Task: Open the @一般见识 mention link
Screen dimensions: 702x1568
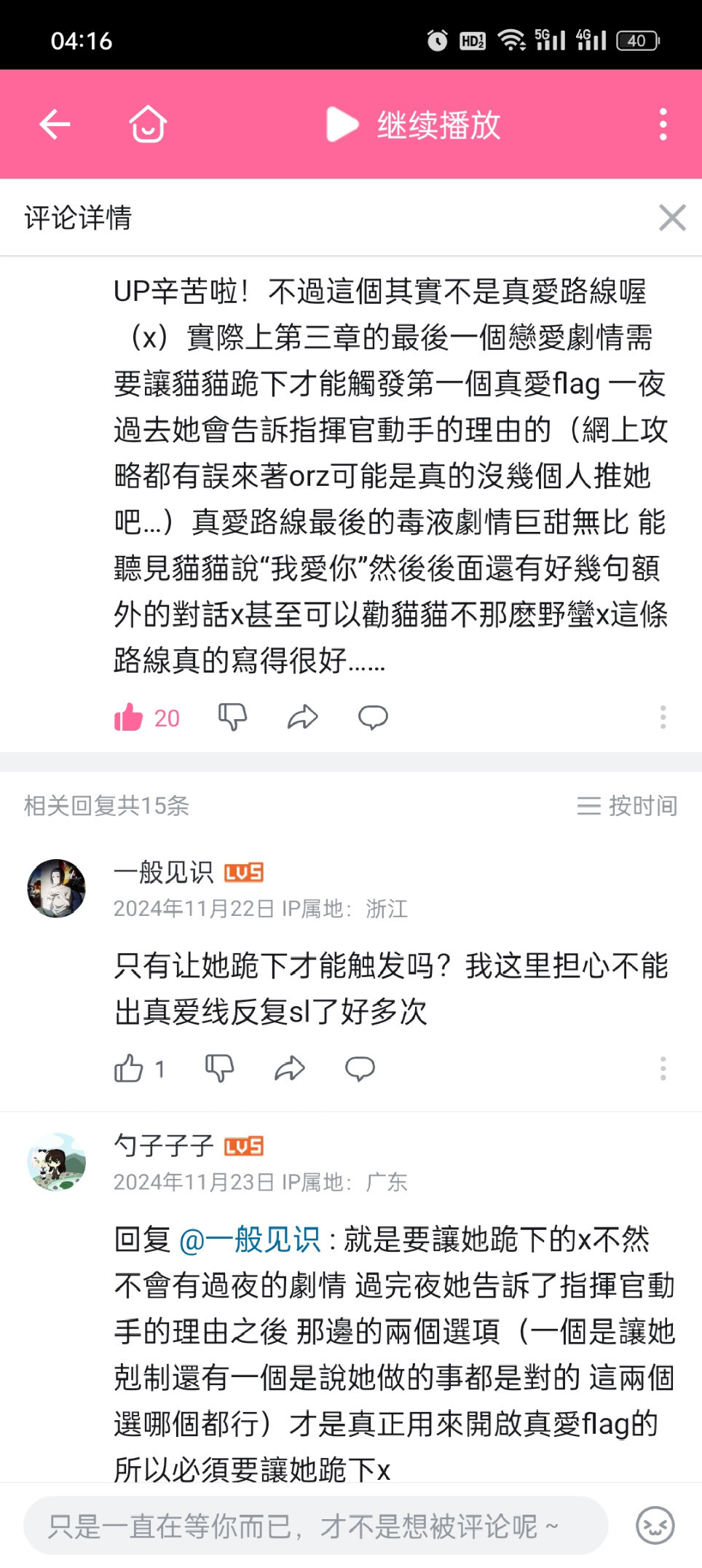Action: click(250, 1239)
